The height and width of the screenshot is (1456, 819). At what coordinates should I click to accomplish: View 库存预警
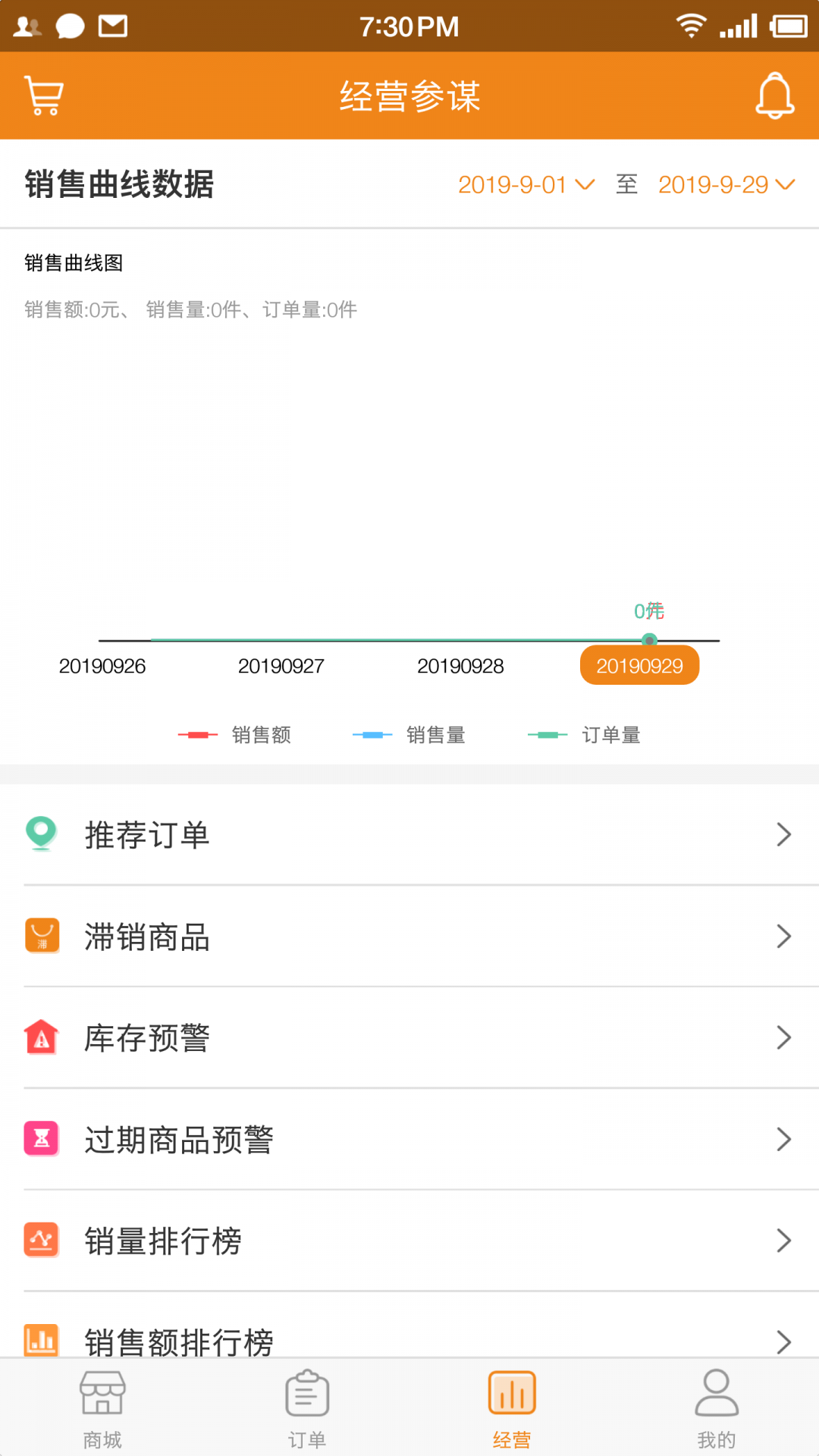[x=409, y=1038]
